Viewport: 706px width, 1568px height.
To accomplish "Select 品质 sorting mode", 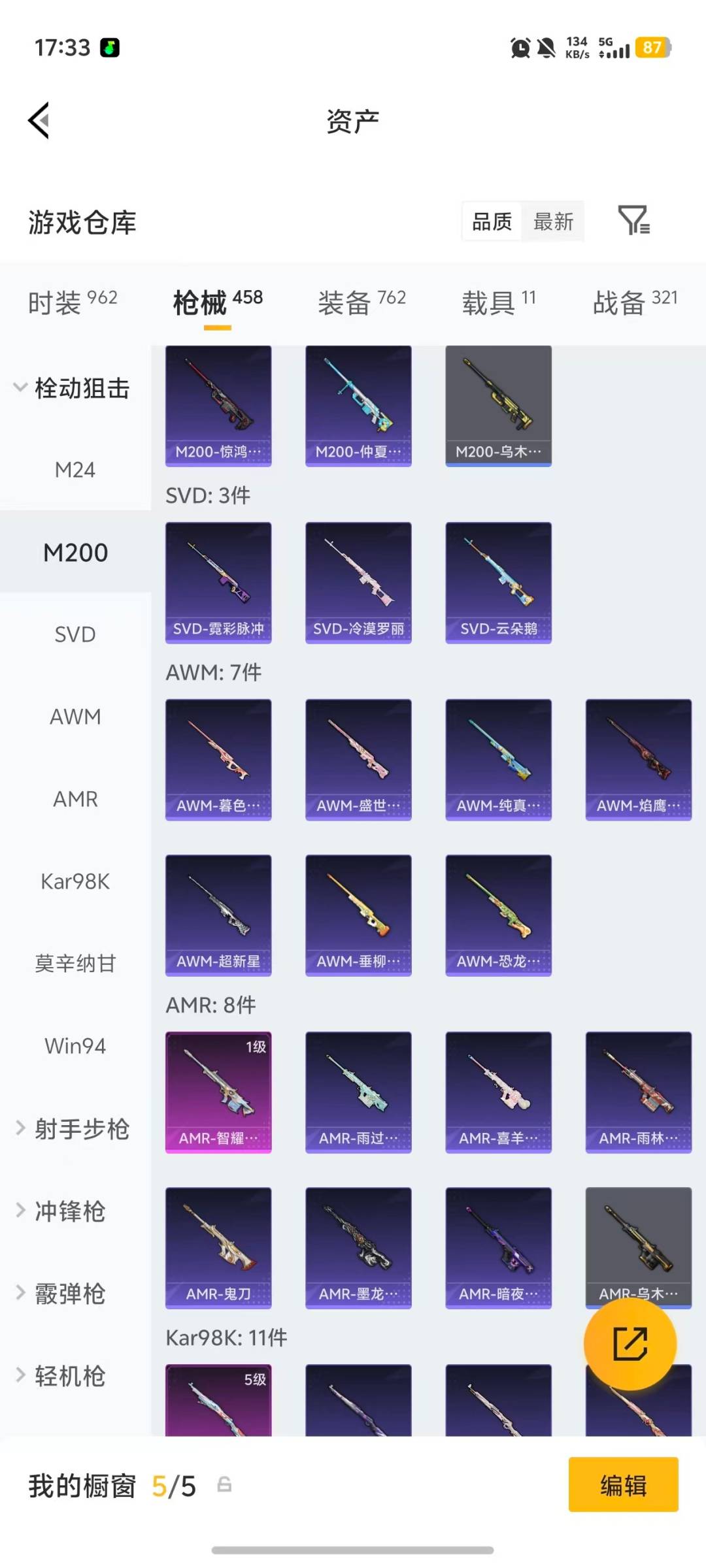I will point(492,222).
